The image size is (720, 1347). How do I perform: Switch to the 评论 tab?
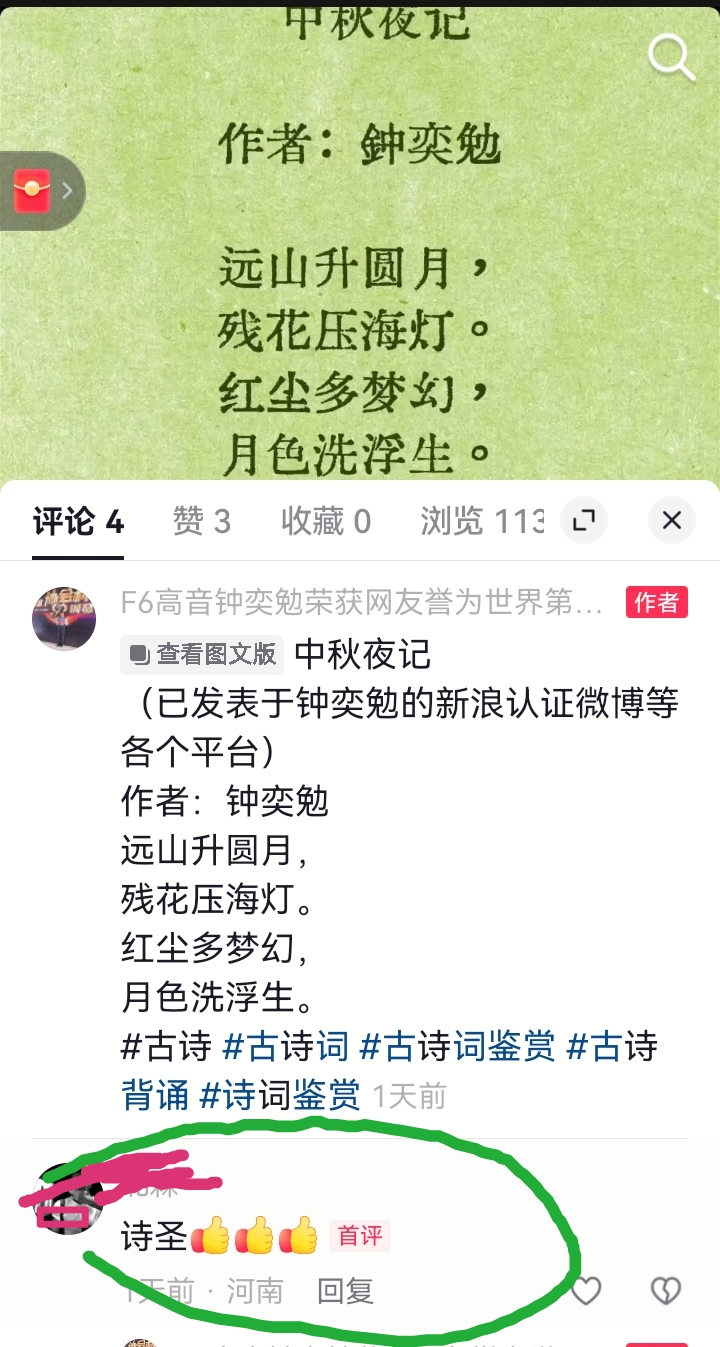[78, 521]
